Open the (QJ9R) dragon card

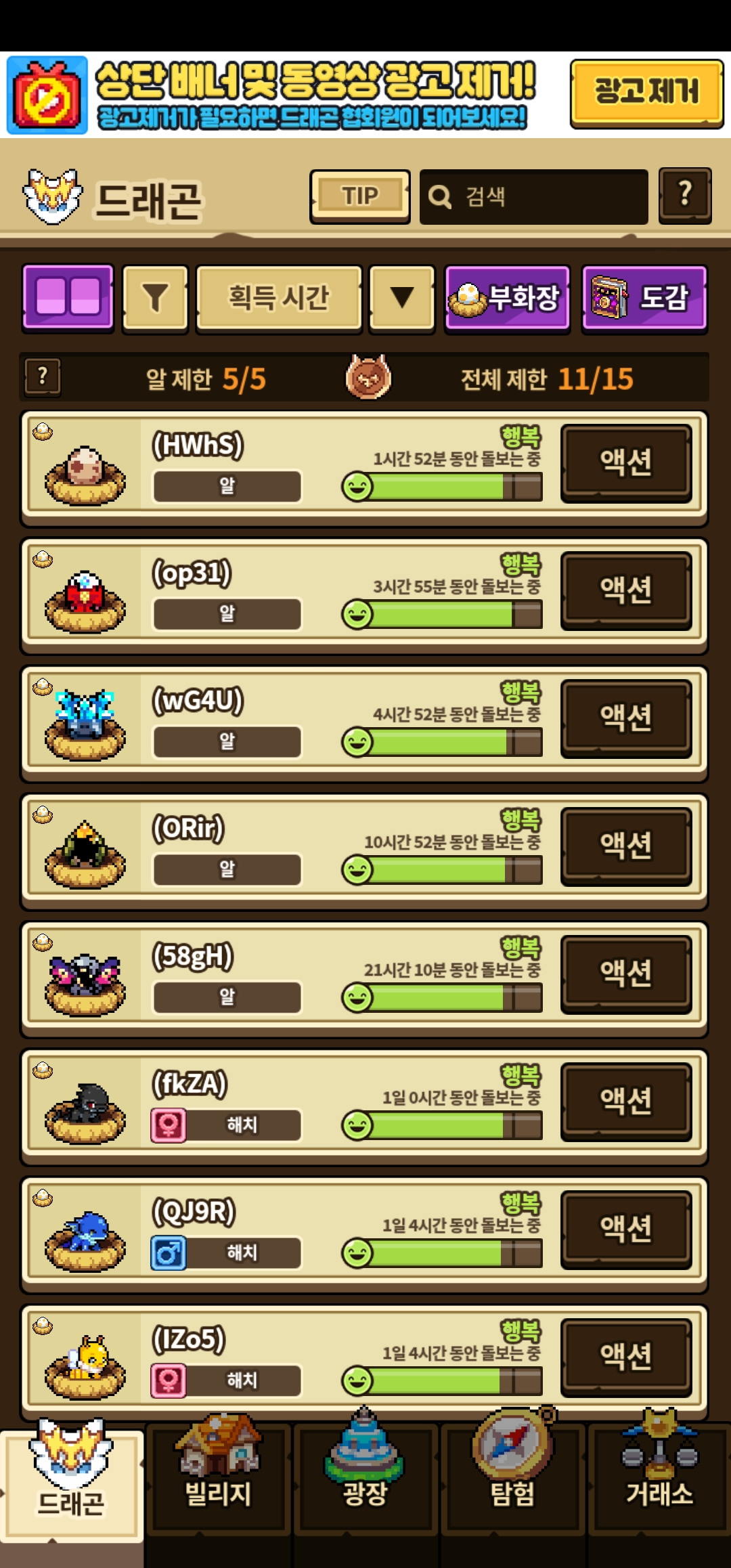click(x=271, y=1229)
